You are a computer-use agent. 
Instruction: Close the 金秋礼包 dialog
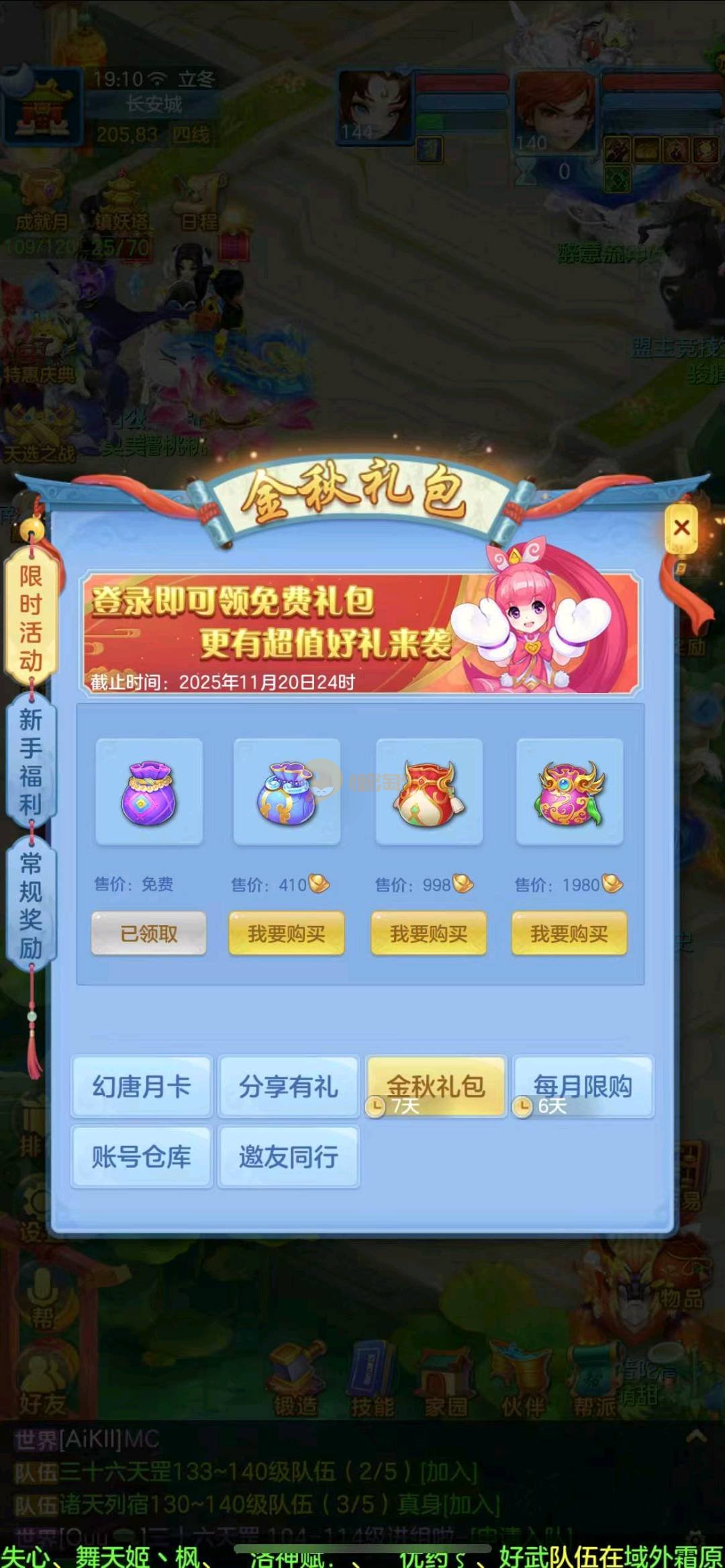point(681,528)
